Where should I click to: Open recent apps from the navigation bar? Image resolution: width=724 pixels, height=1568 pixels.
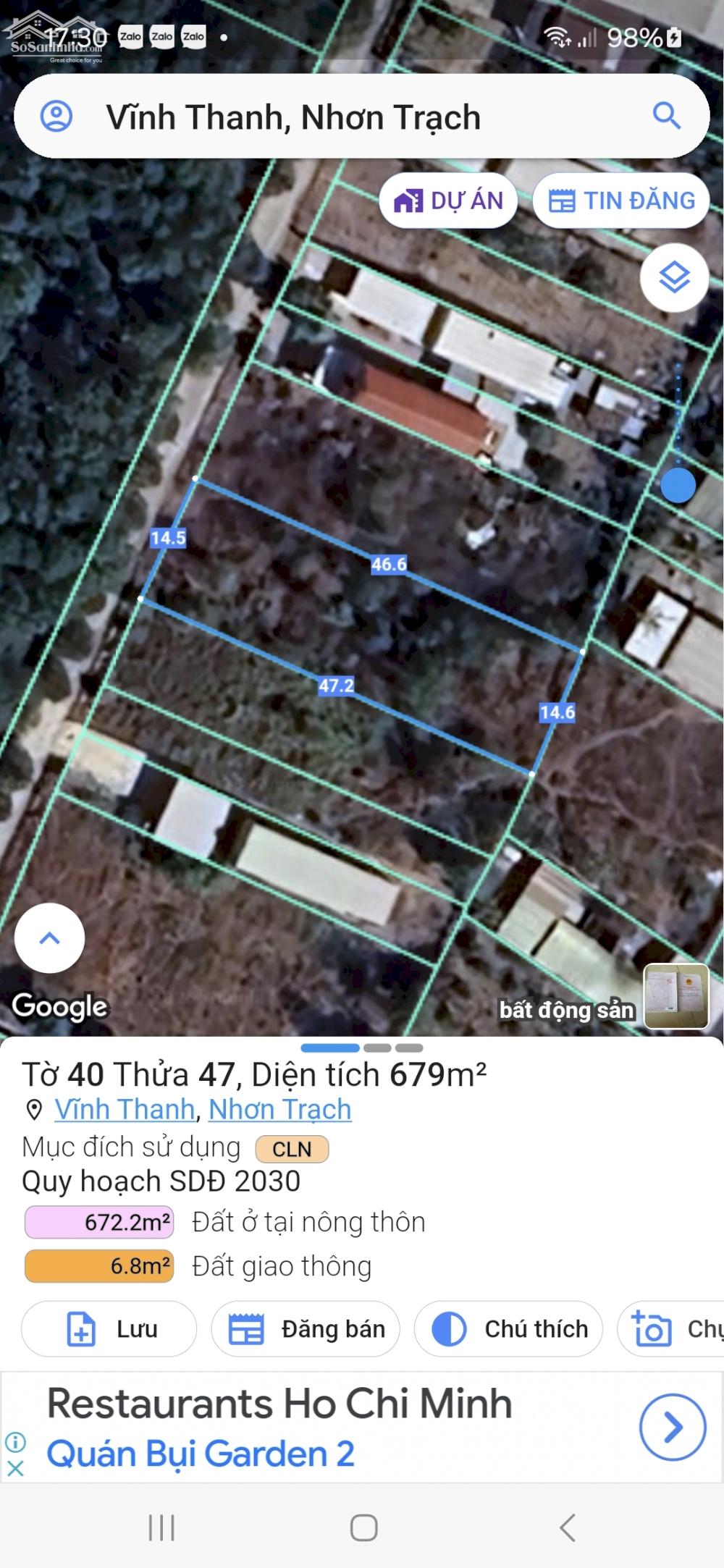point(161,1527)
